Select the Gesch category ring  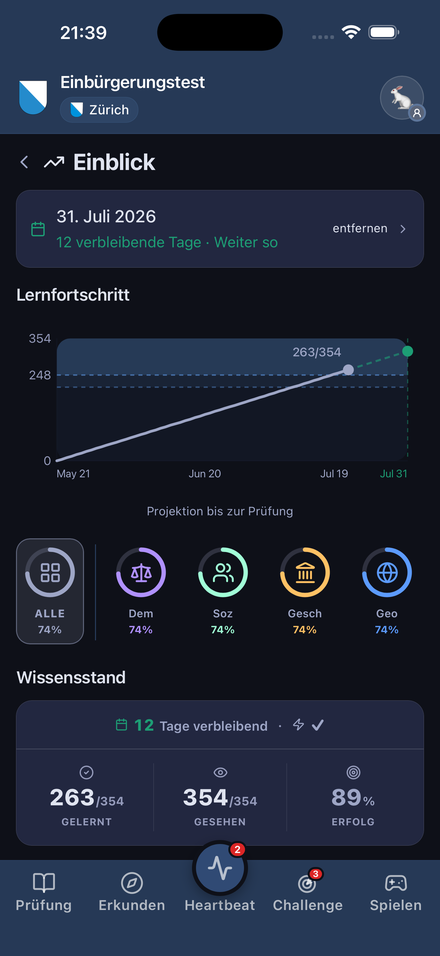pos(305,591)
